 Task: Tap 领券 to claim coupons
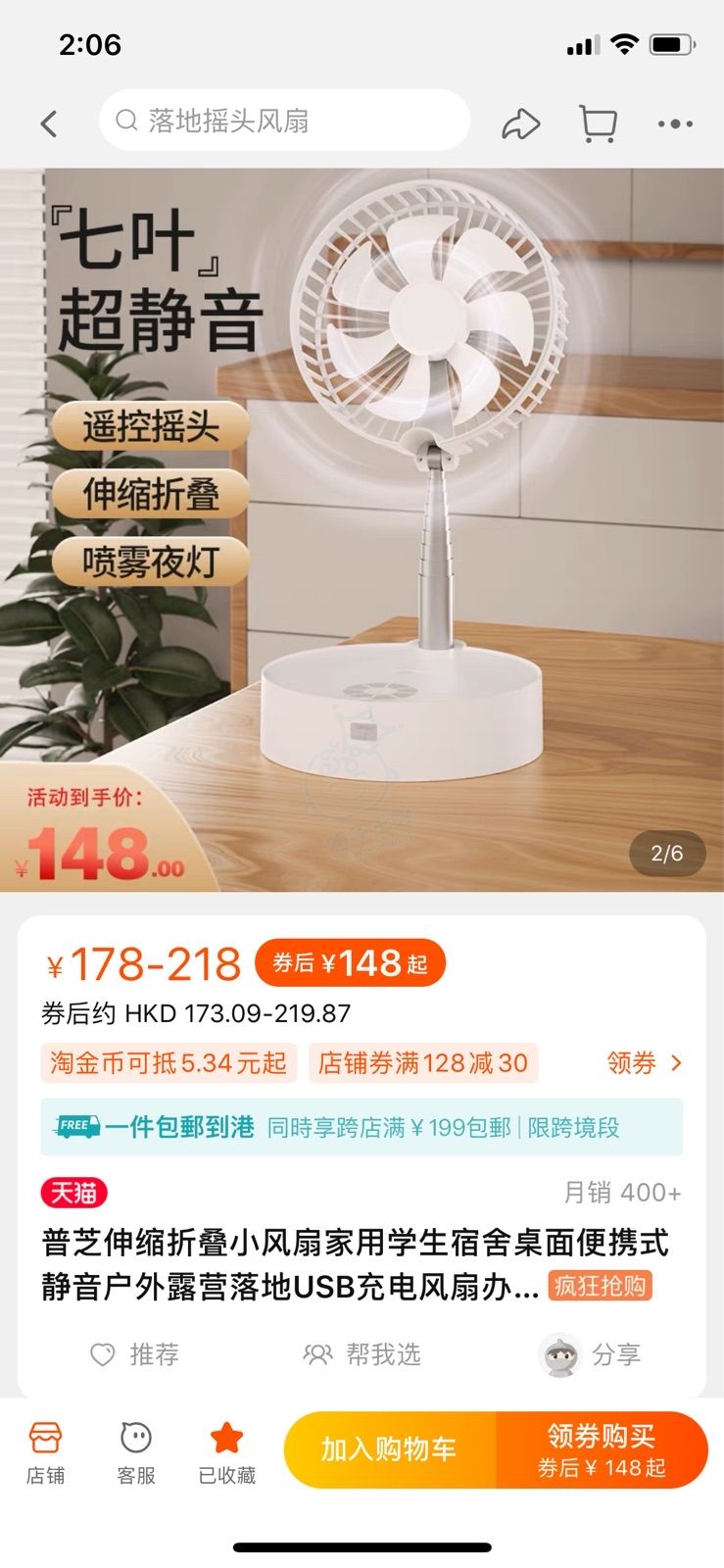(644, 1062)
